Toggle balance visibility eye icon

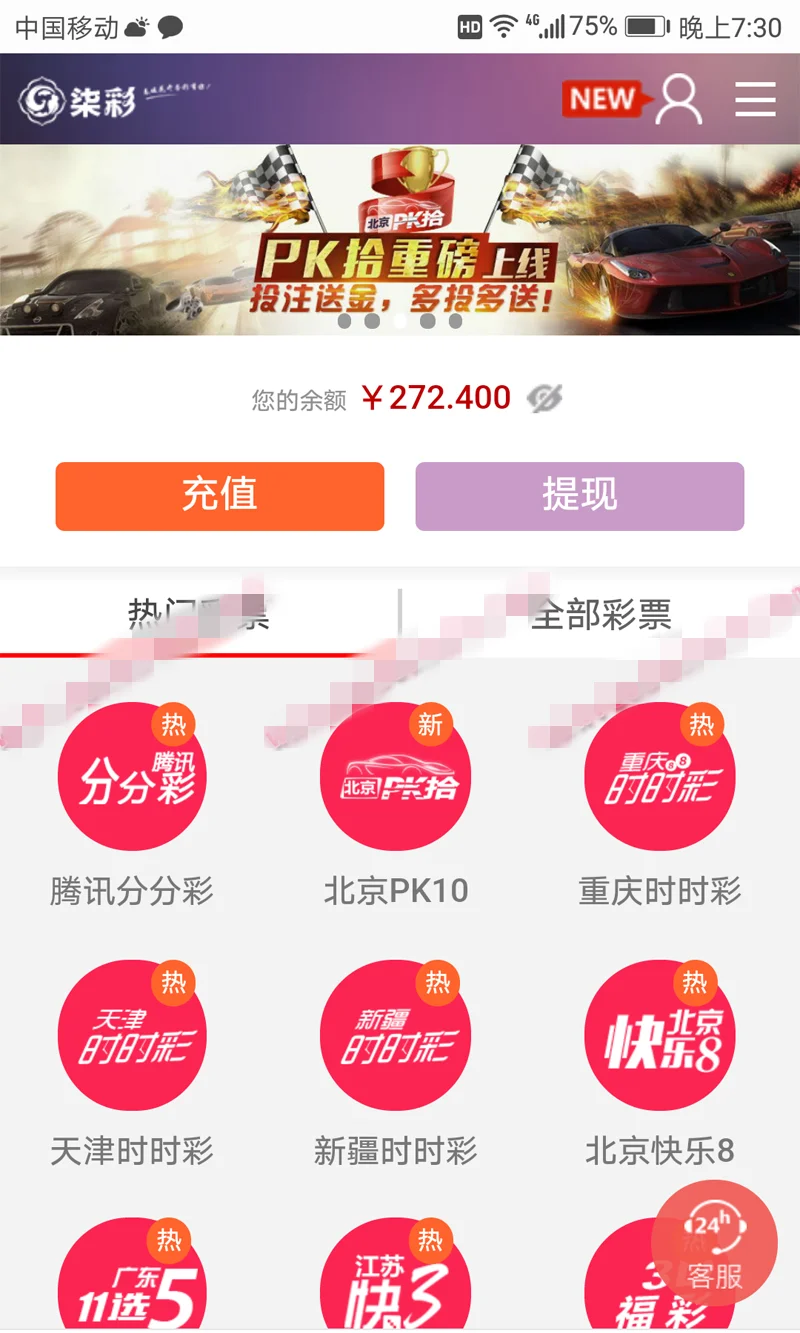coord(545,399)
